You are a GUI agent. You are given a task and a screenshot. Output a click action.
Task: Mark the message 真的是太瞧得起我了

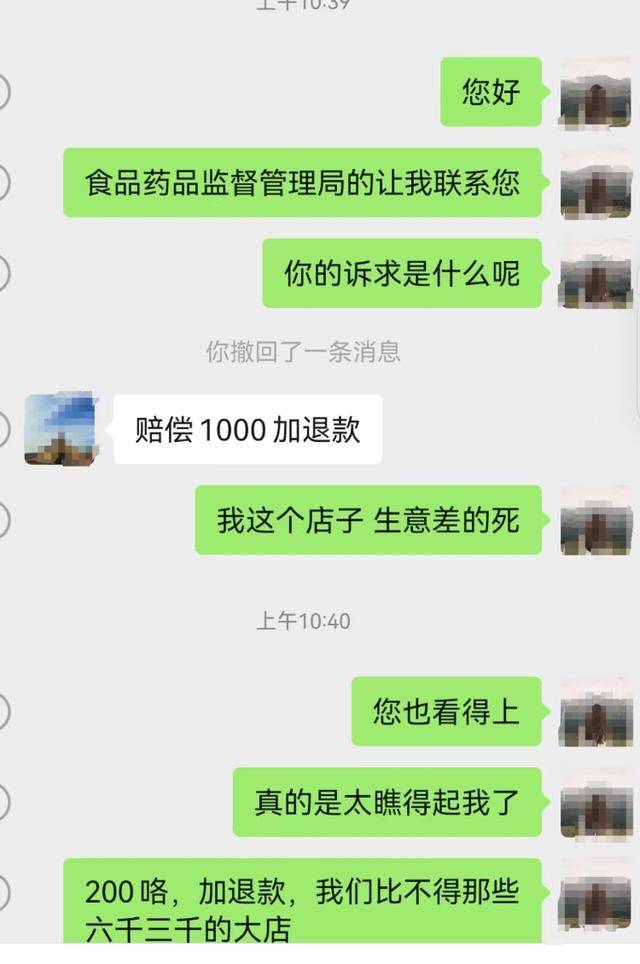[2, 802]
